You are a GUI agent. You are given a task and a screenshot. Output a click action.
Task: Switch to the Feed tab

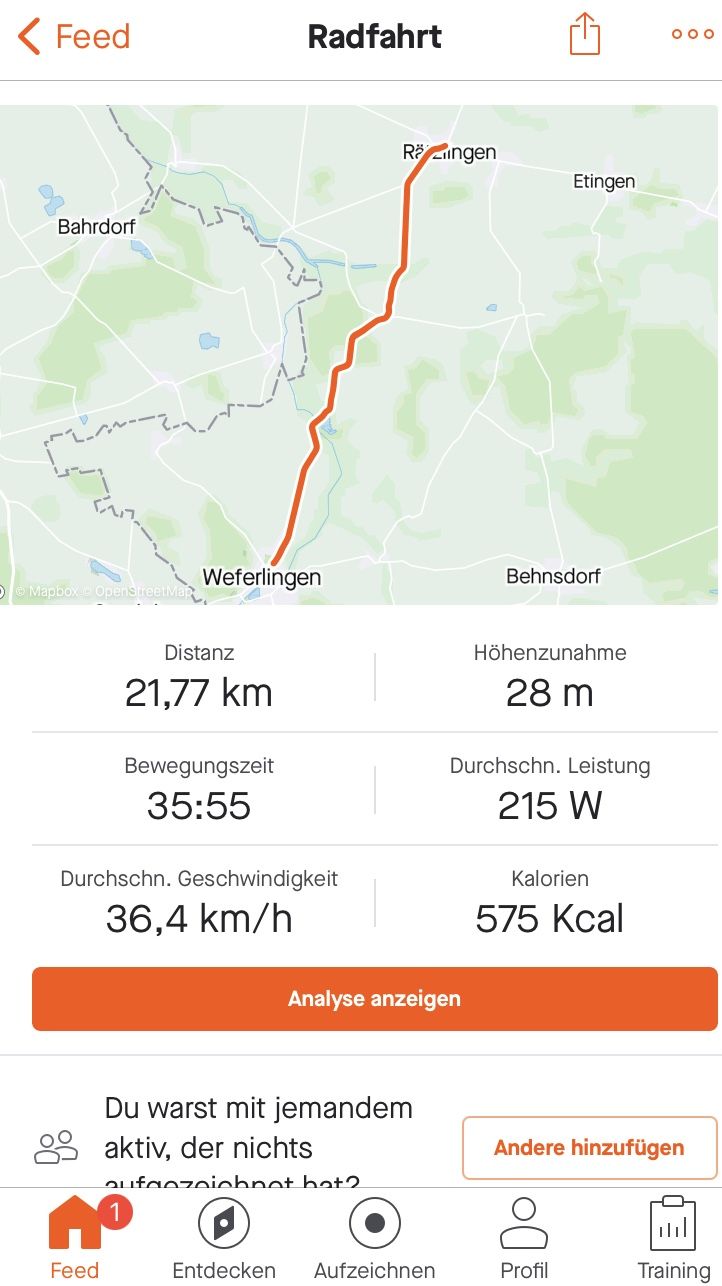tap(75, 1240)
